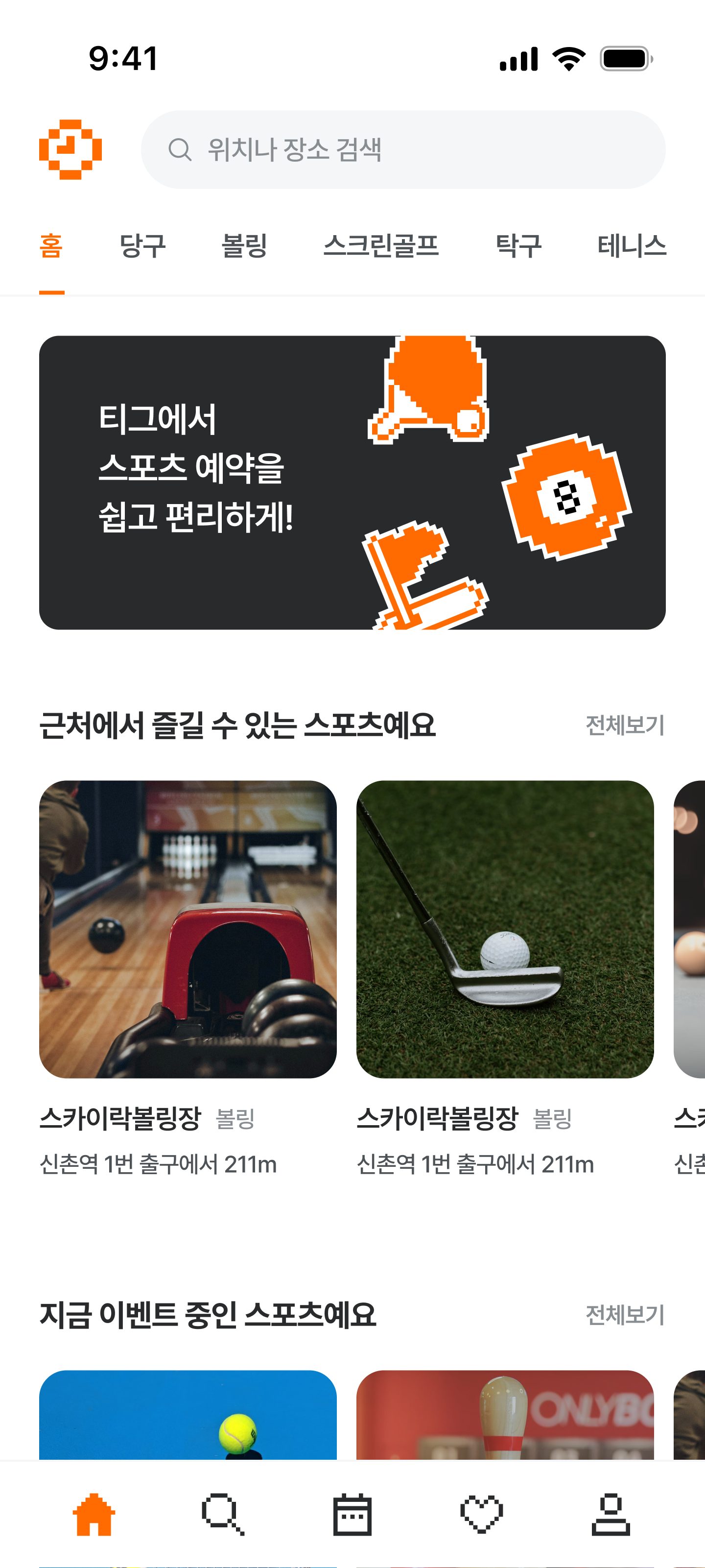The width and height of the screenshot is (705, 1568).
Task: Open the 위치나 장소 검색 search field
Action: coord(403,150)
